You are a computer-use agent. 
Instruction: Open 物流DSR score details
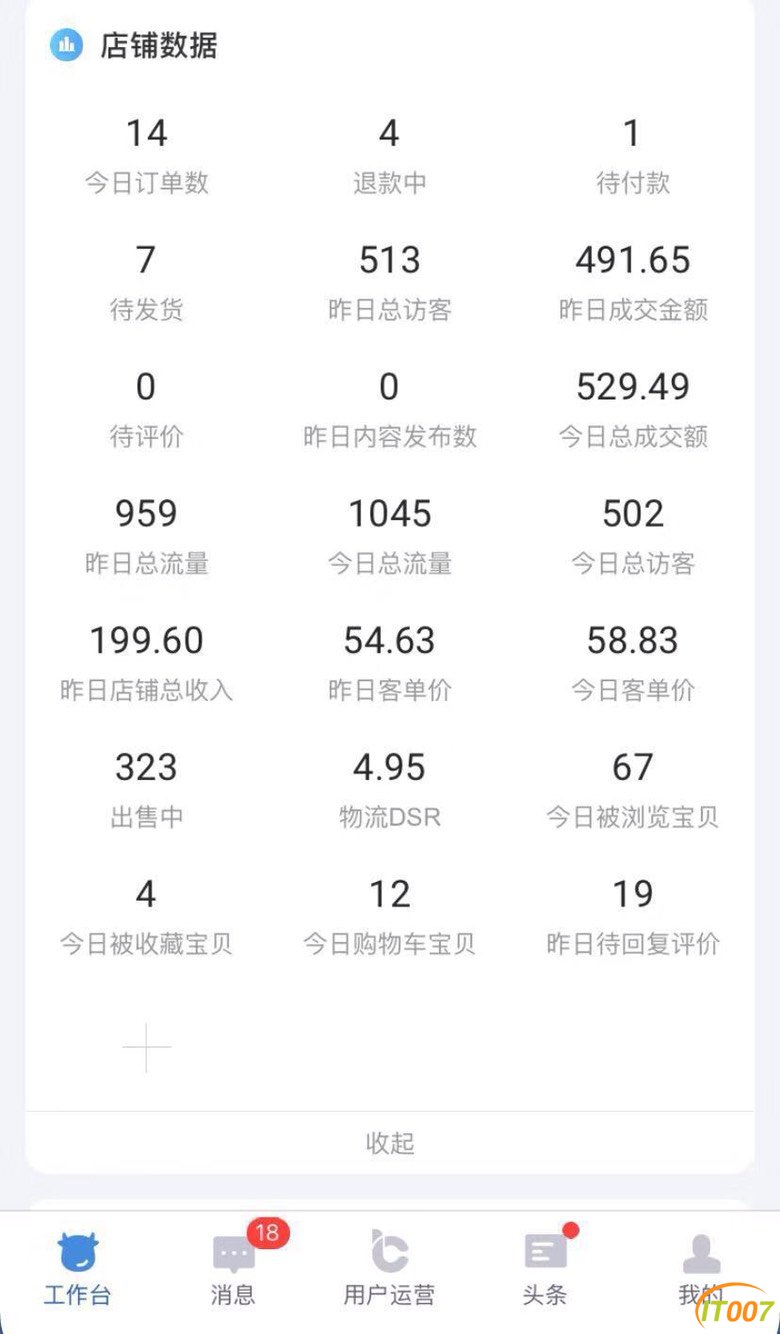pyautogui.click(x=390, y=790)
